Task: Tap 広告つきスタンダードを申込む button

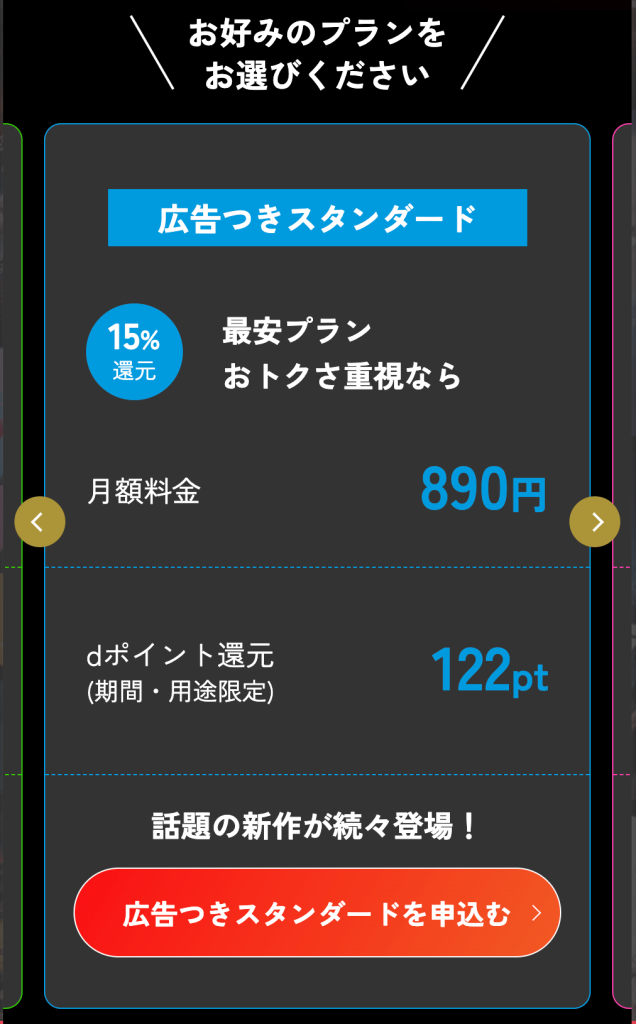Action: (x=317, y=912)
